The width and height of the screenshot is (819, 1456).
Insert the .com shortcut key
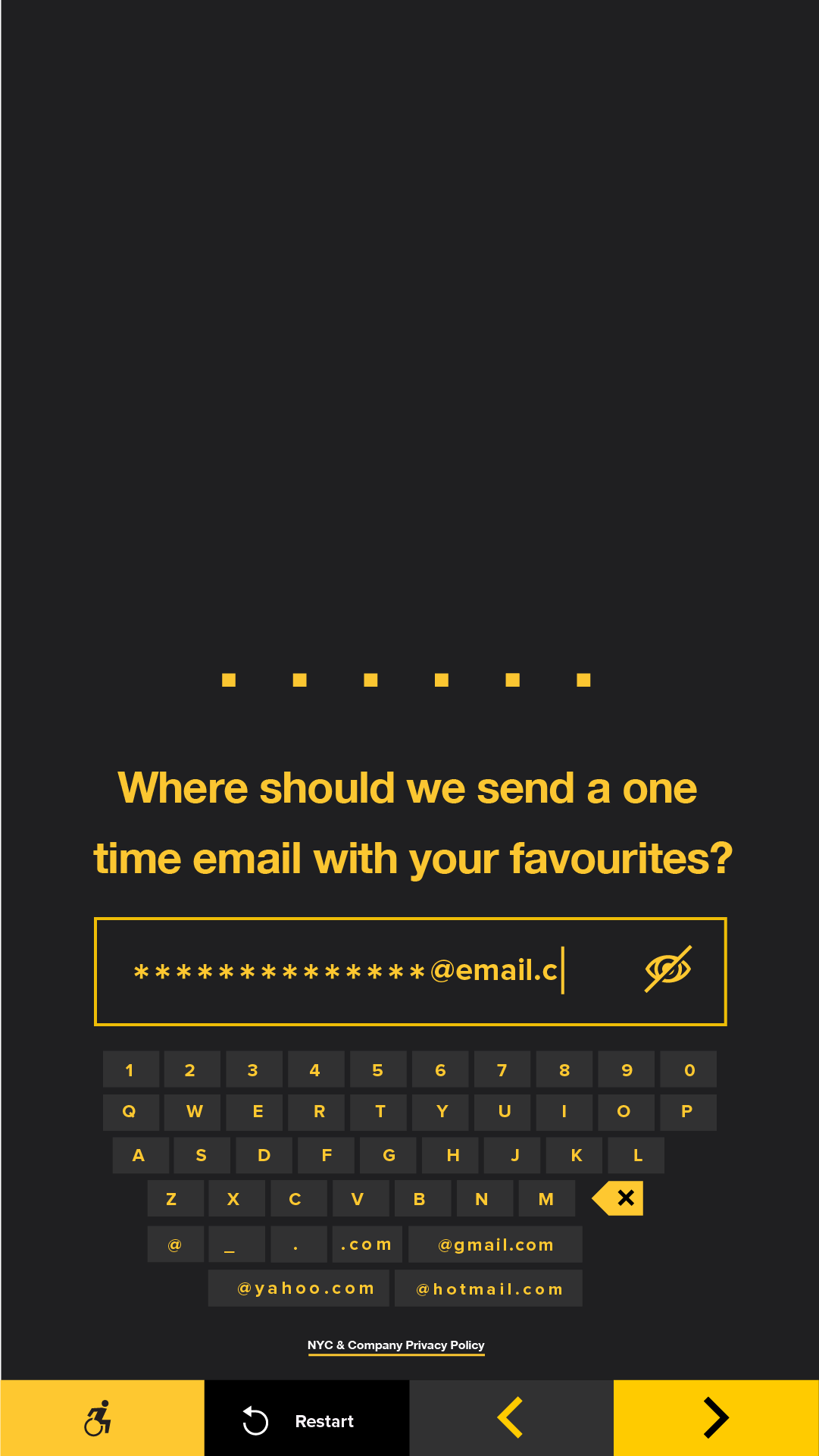[367, 1245]
